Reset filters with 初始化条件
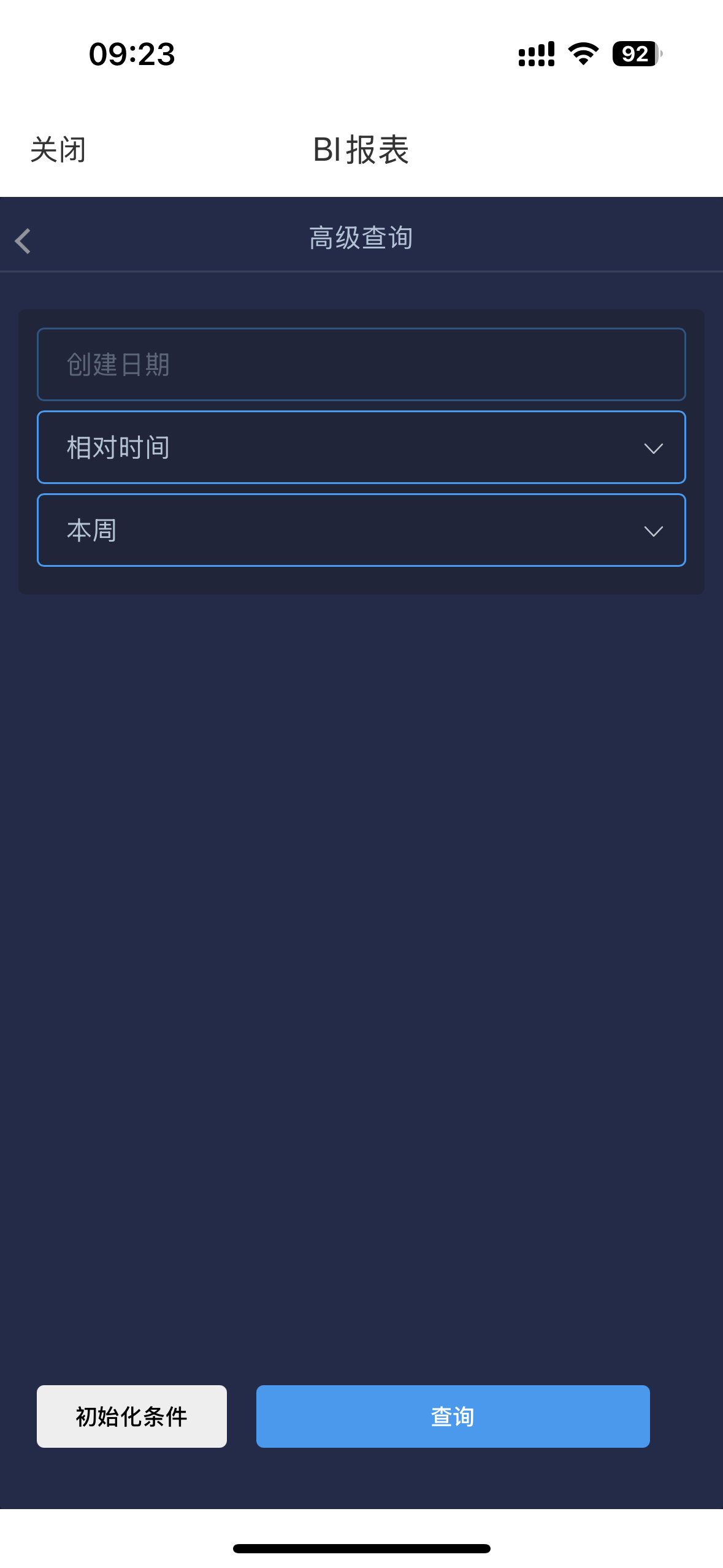This screenshot has height=1568, width=723. point(132,1416)
